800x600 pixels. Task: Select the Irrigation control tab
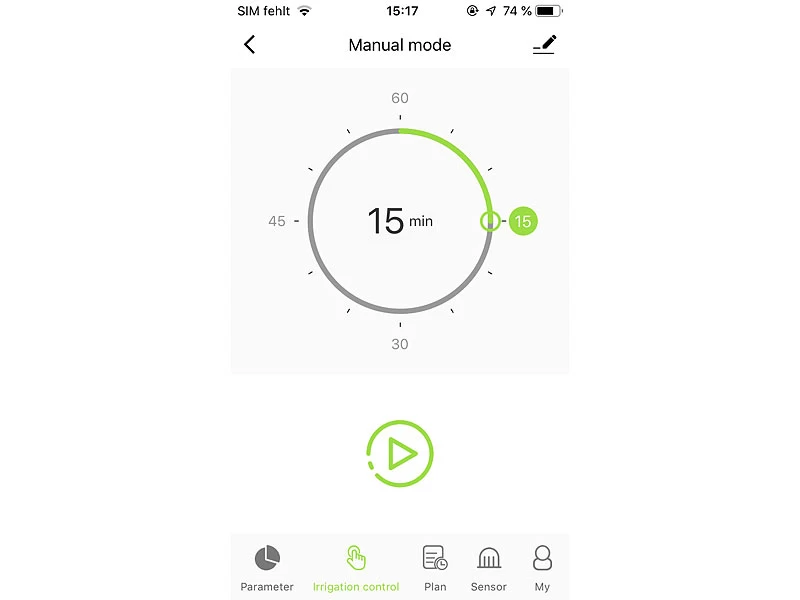356,567
